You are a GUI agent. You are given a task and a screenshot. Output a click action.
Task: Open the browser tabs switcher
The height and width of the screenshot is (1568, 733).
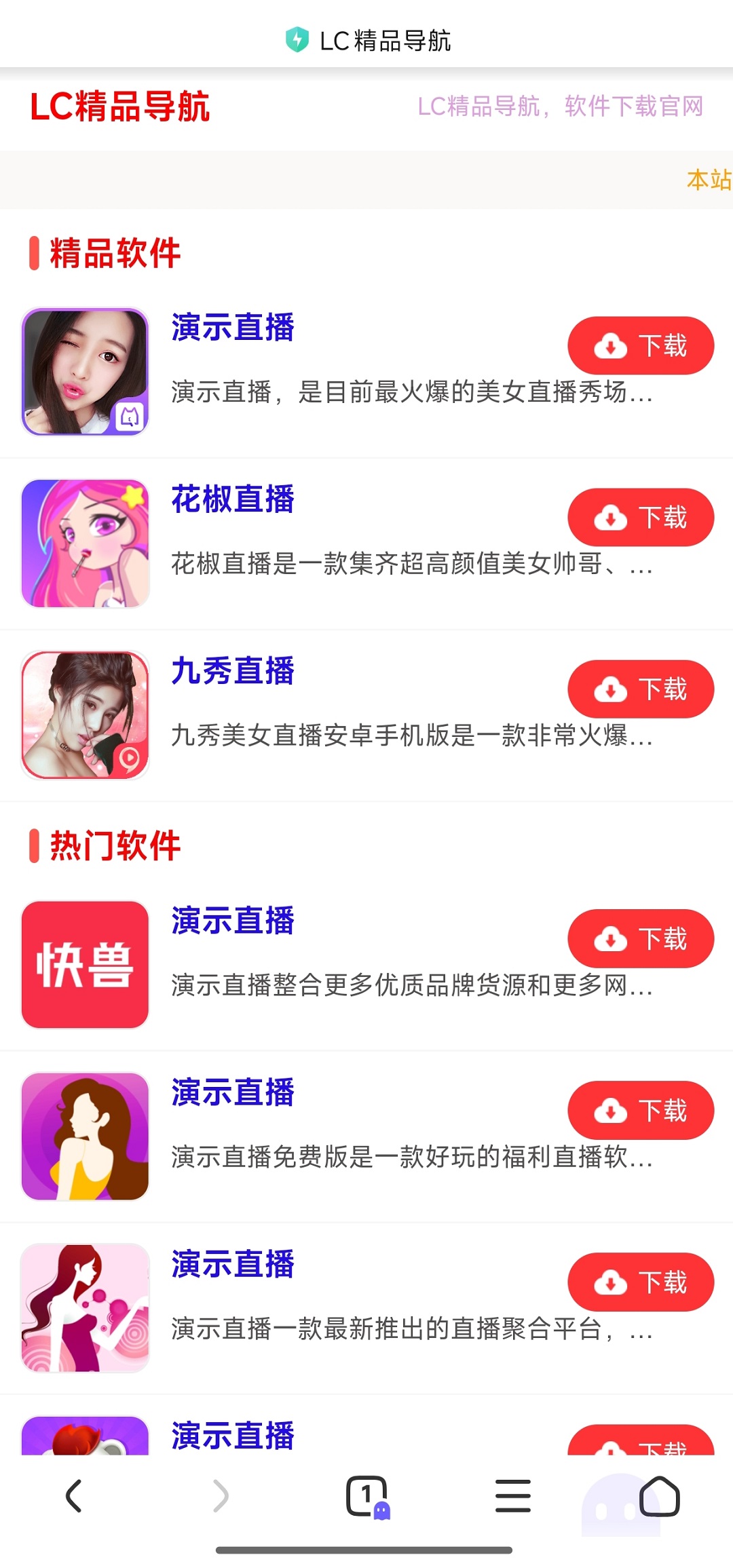pos(366,1496)
